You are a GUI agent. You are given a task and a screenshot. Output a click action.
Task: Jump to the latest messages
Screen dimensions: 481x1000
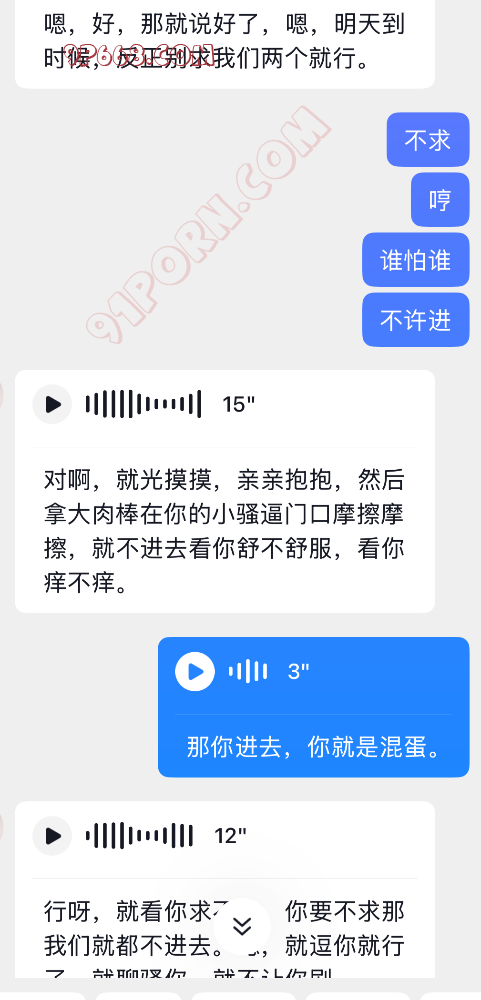tap(242, 926)
